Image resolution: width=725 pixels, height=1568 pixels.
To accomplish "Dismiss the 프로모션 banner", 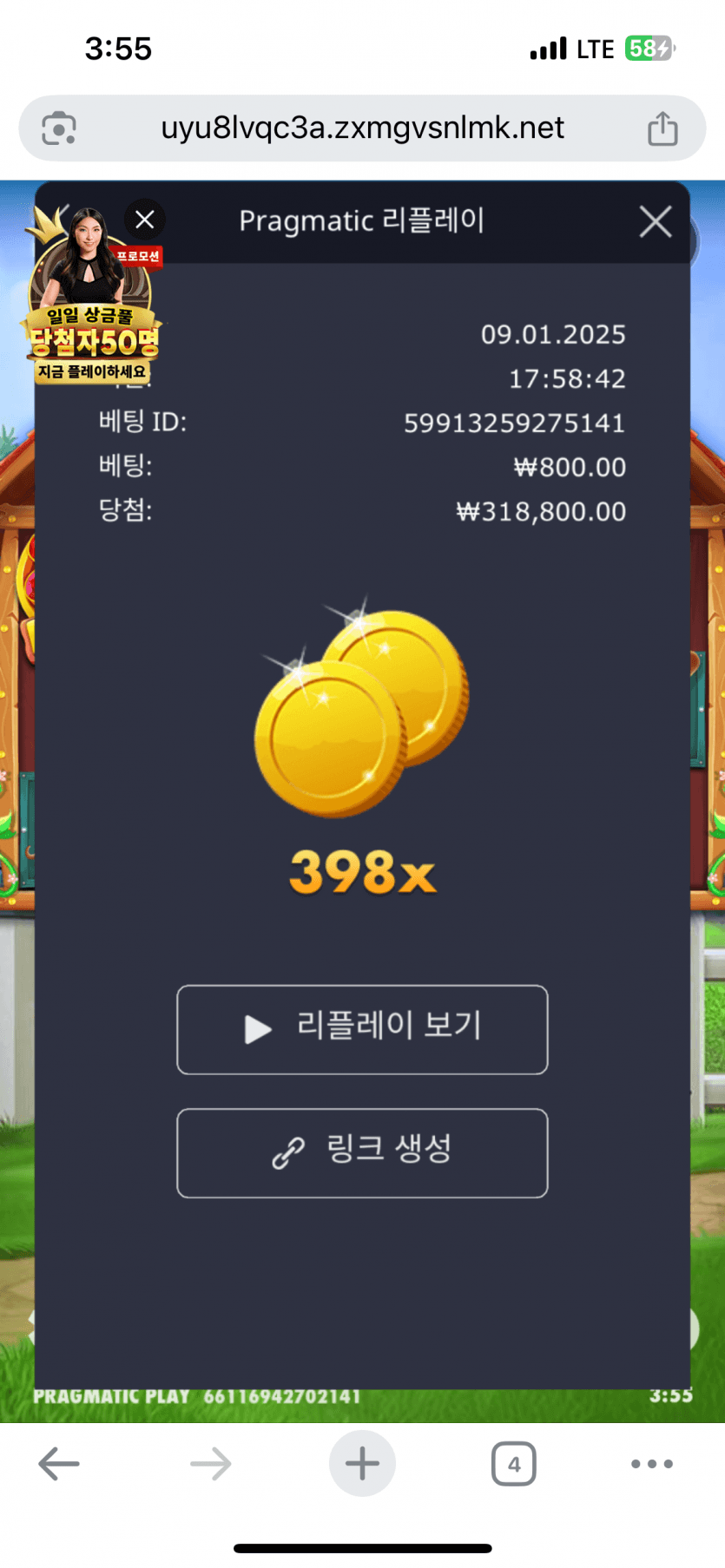I will pyautogui.click(x=145, y=220).
